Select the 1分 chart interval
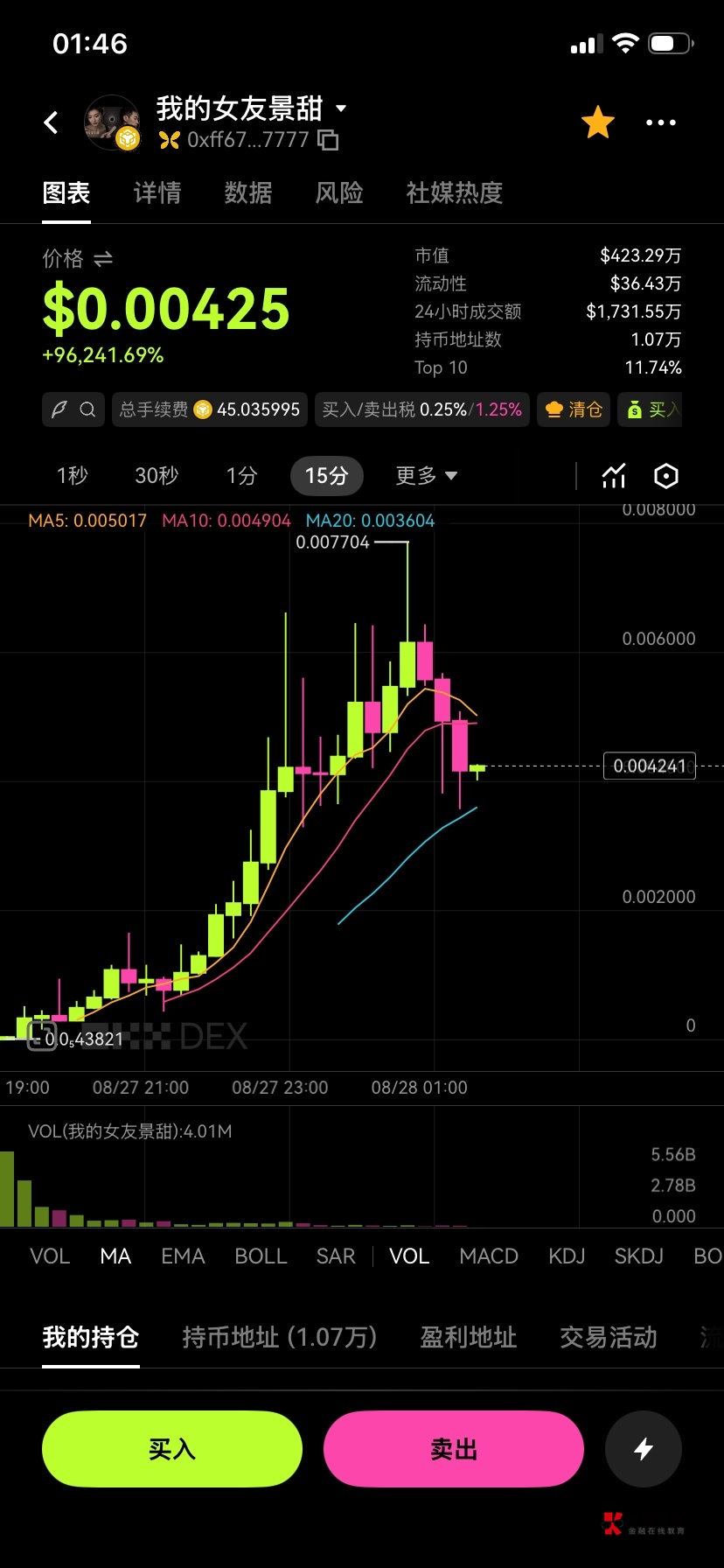Viewport: 724px width, 1568px height. coord(241,475)
